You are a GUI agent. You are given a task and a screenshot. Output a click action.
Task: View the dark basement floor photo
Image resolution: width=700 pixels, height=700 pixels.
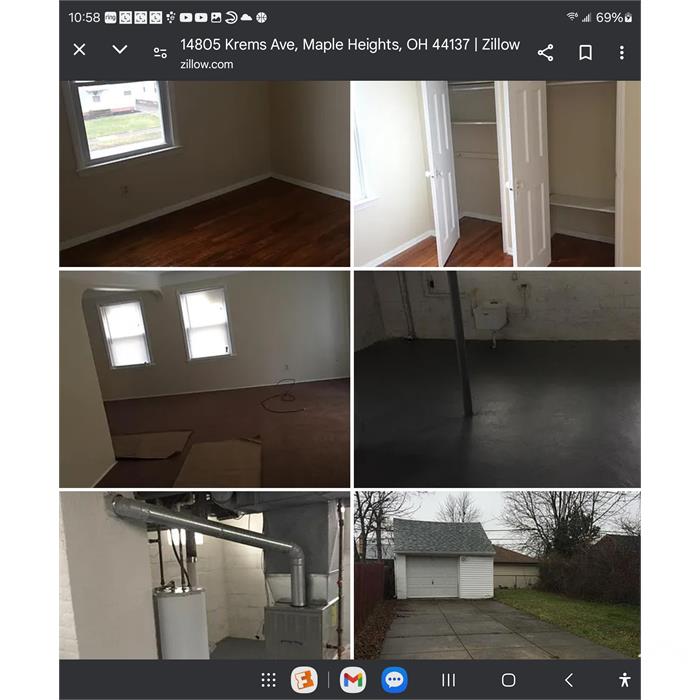[497, 379]
